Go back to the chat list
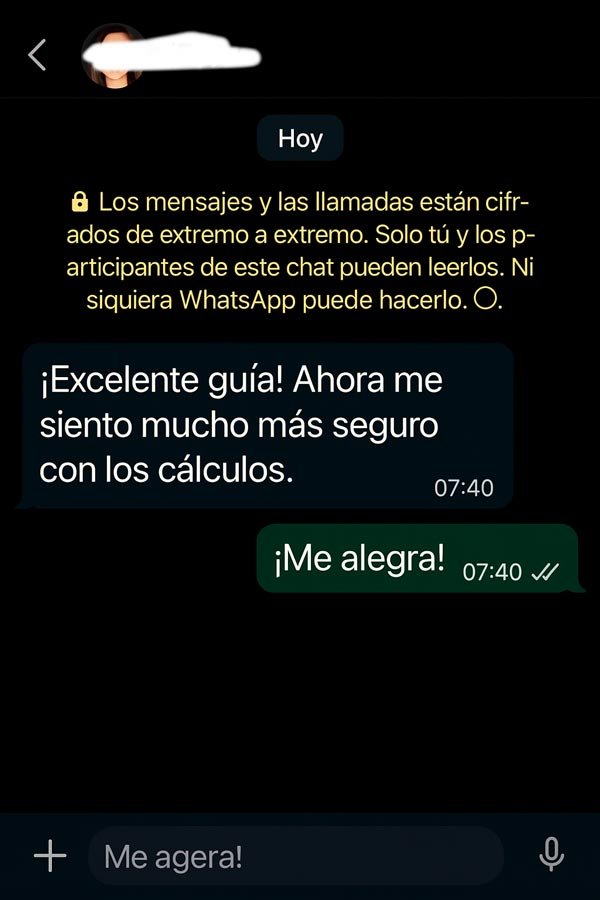 click(x=37, y=56)
